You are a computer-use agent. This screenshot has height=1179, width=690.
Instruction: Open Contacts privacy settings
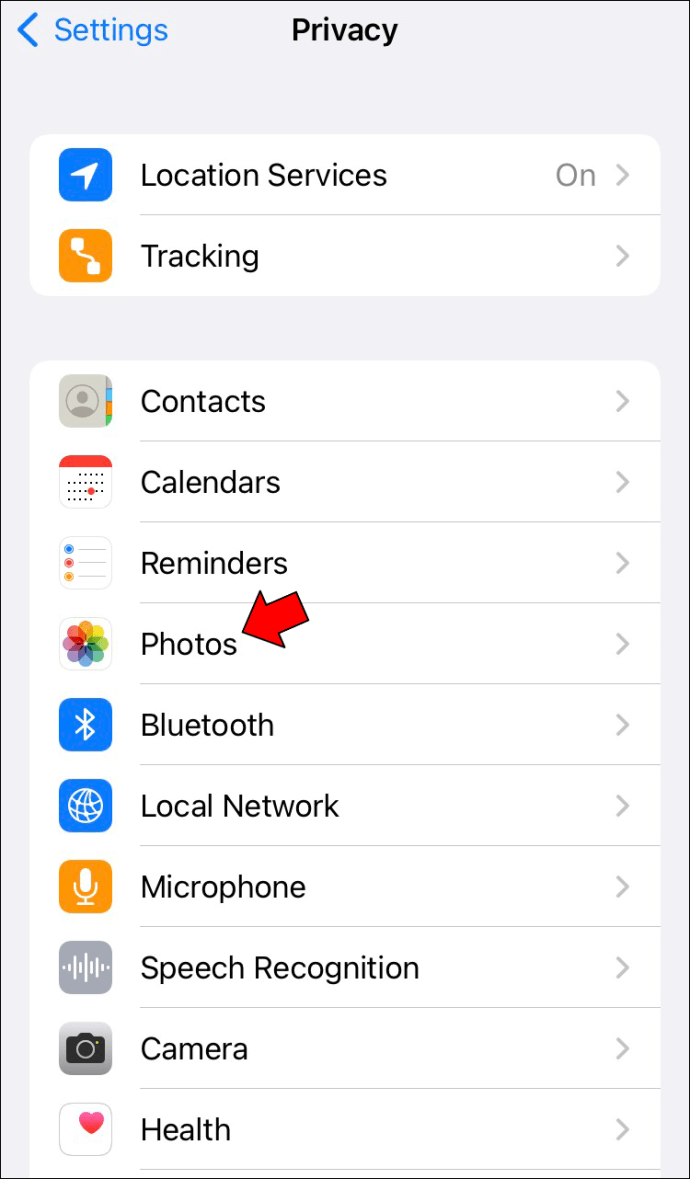[x=345, y=402]
